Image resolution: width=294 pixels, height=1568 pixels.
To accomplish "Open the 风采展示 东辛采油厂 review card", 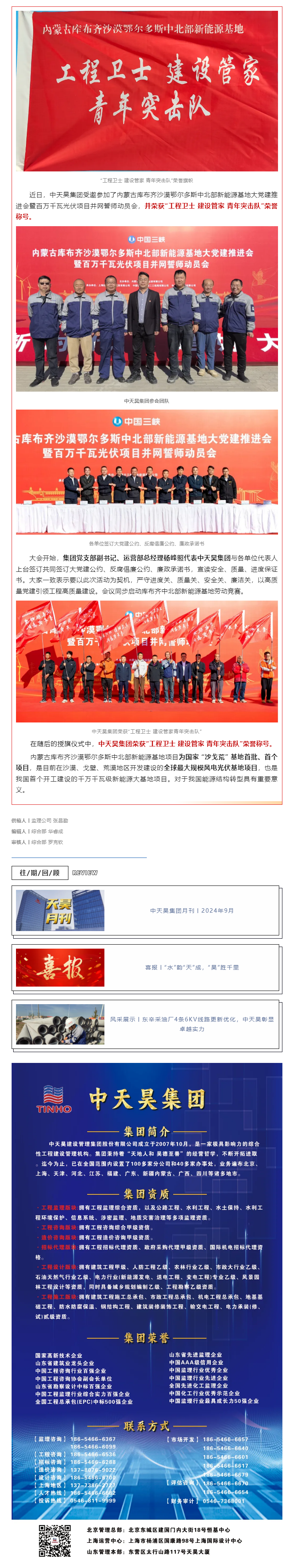I will [x=191, y=1024].
